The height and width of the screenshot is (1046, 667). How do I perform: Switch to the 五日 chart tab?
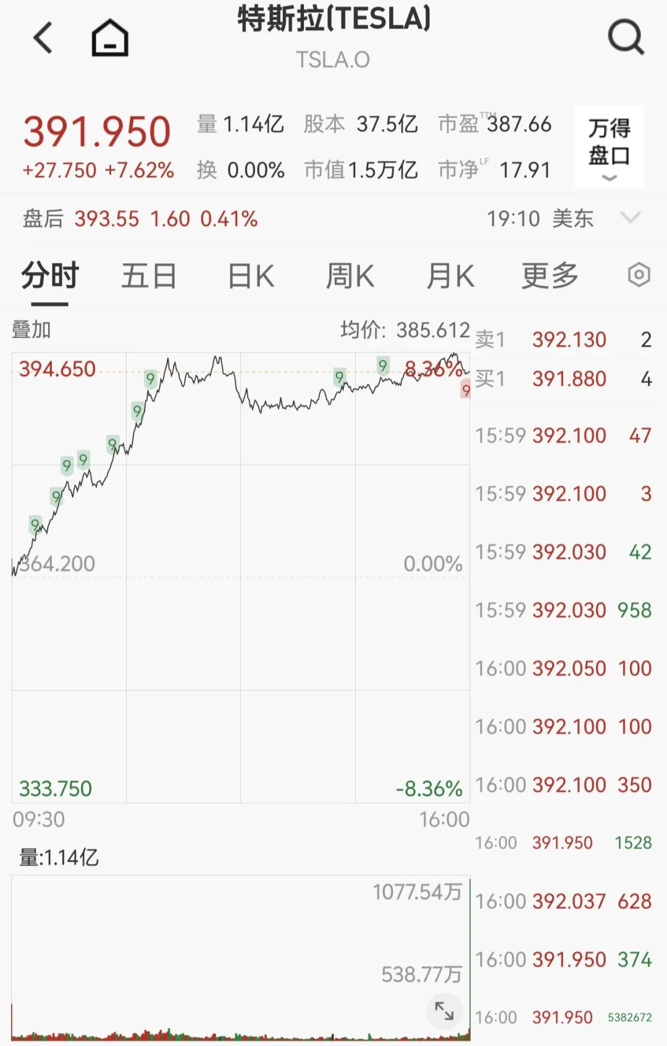pyautogui.click(x=149, y=275)
